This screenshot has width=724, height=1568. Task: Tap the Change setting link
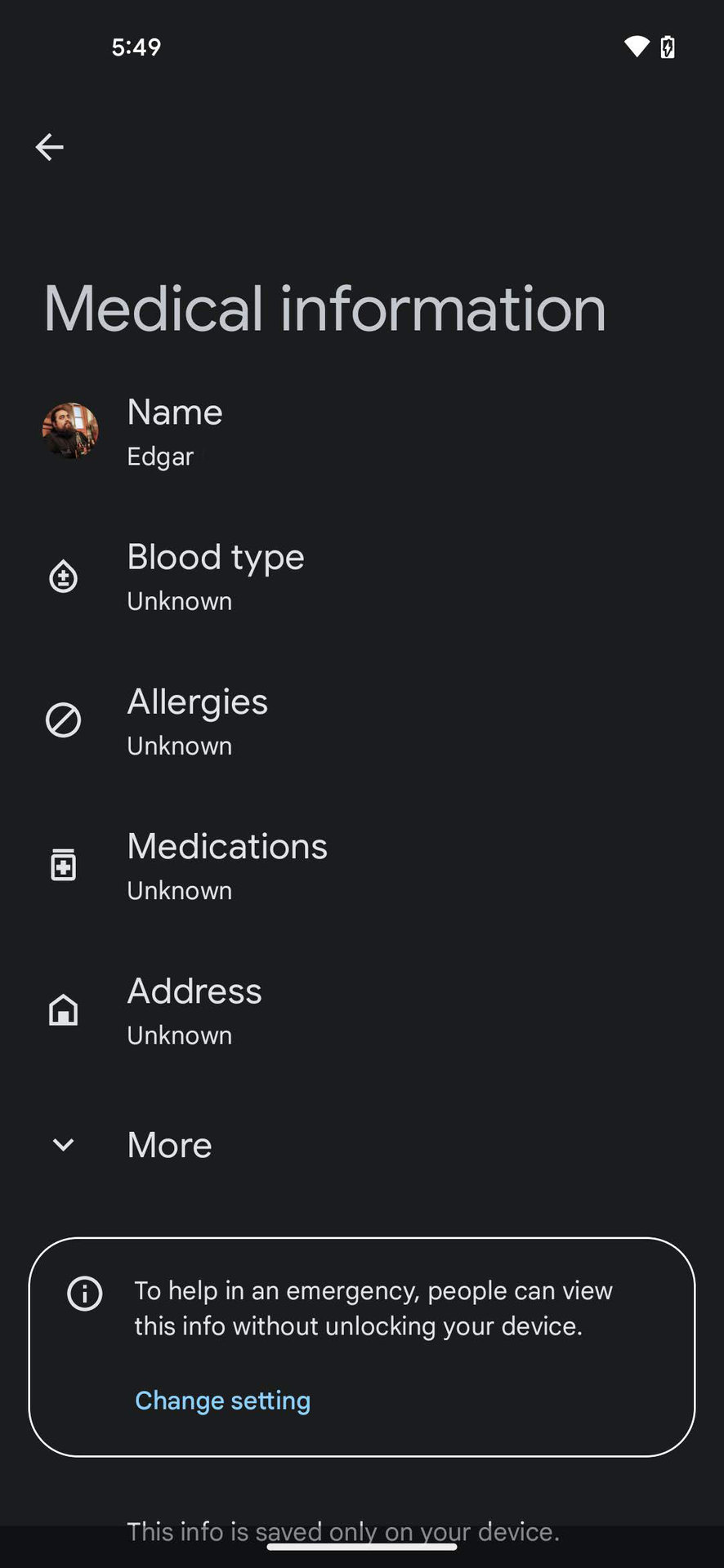pos(222,1401)
